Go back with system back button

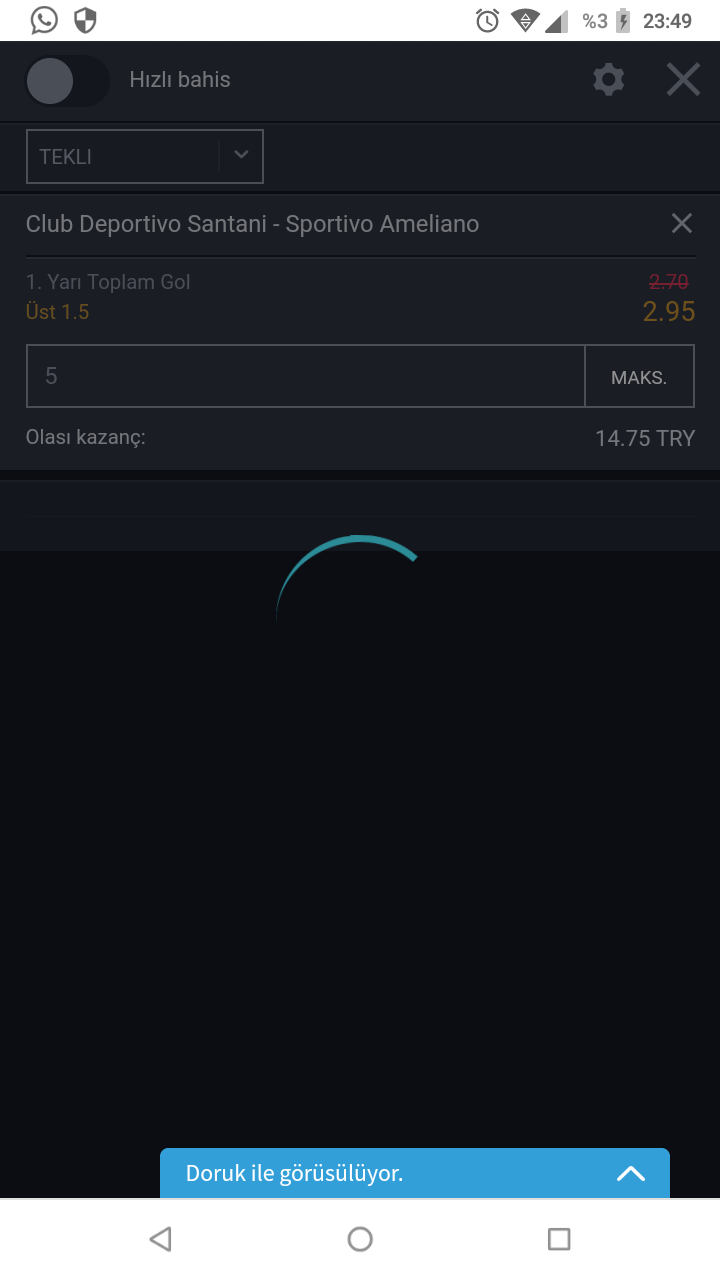pos(160,1240)
